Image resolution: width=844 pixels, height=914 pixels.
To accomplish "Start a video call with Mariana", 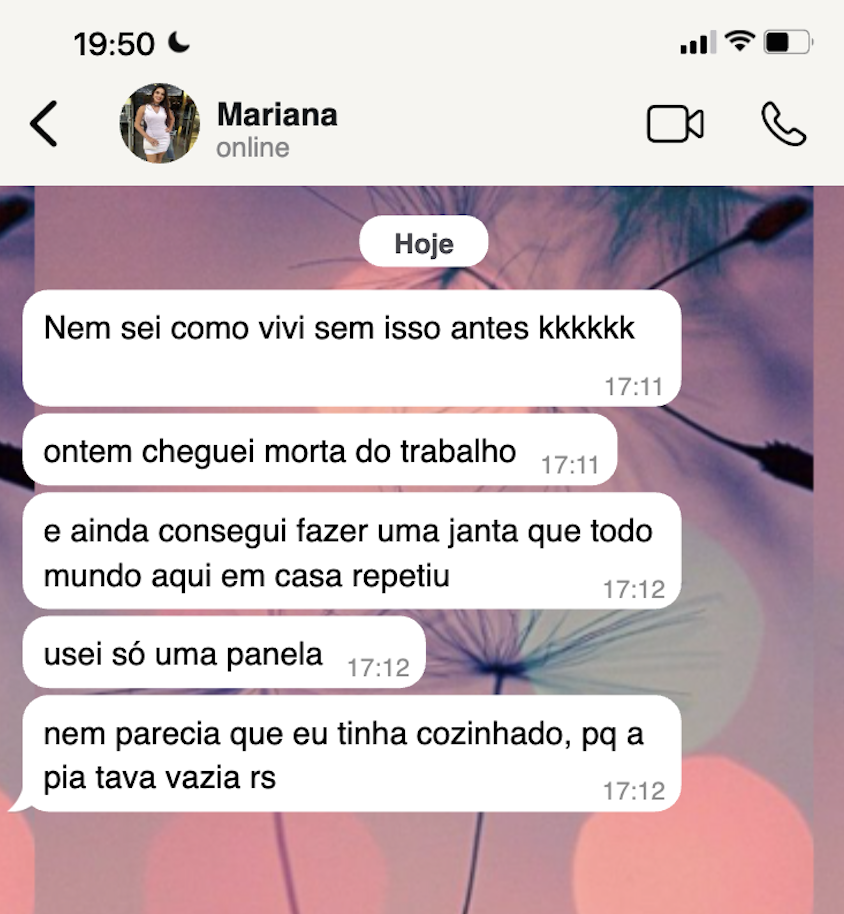I will [x=675, y=124].
